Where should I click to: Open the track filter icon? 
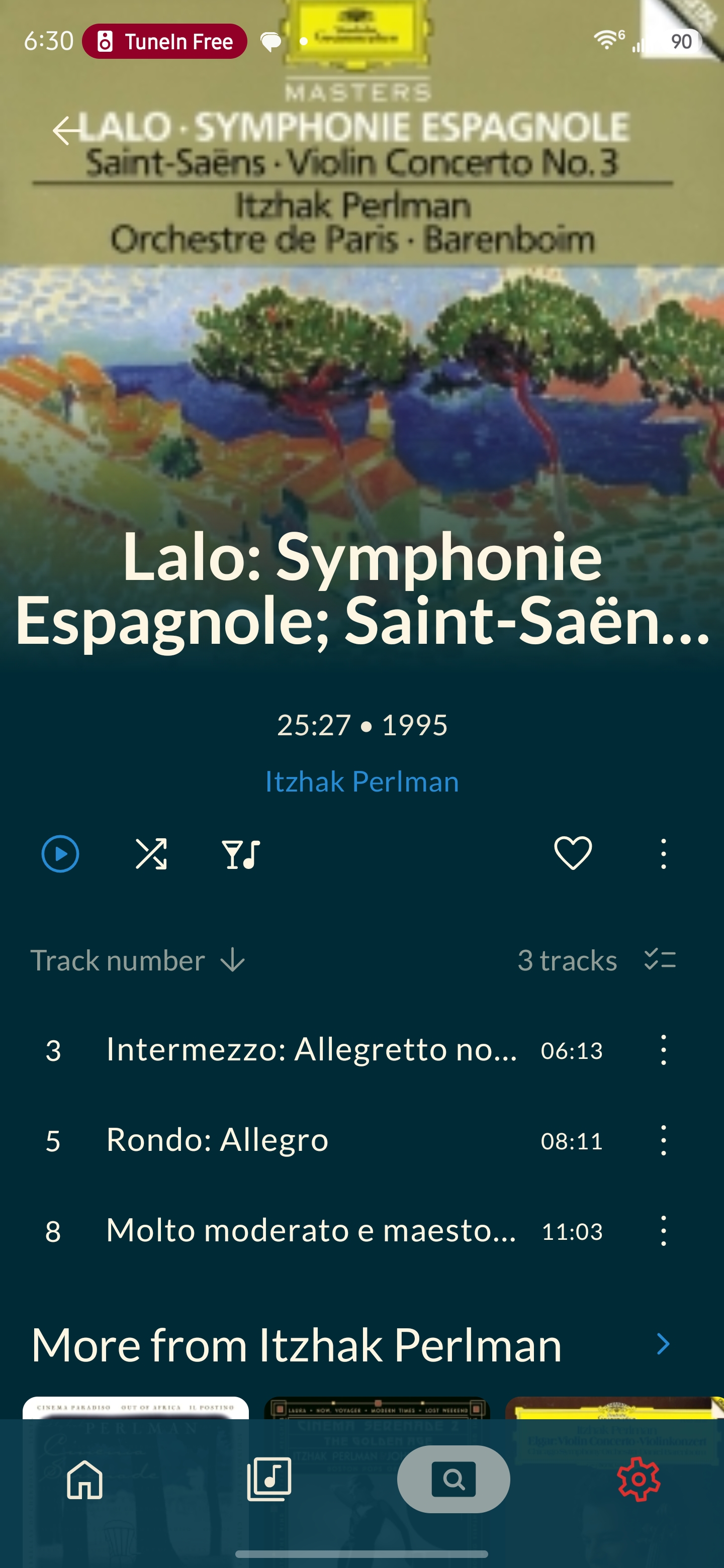tap(241, 853)
